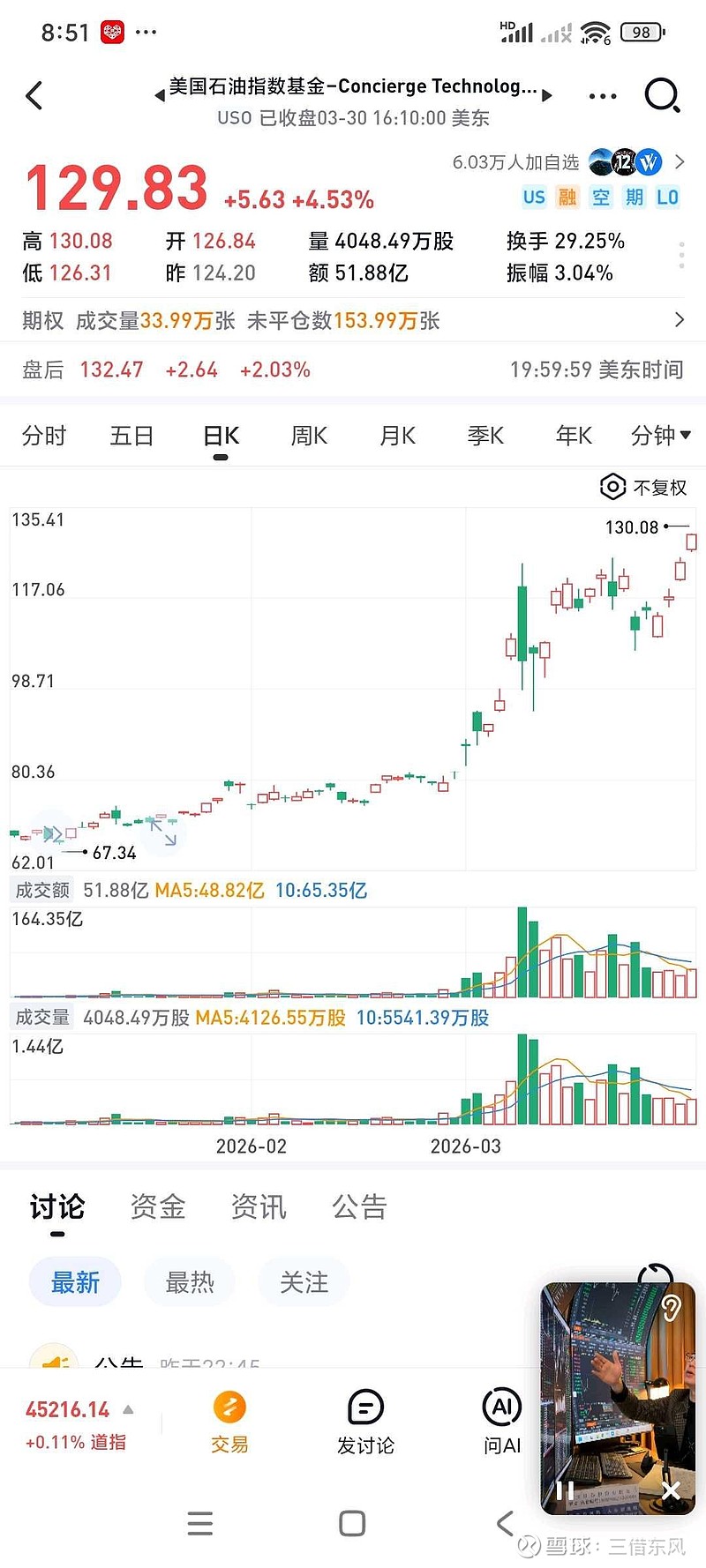Open the 分钟 interval dropdown

coord(660,436)
